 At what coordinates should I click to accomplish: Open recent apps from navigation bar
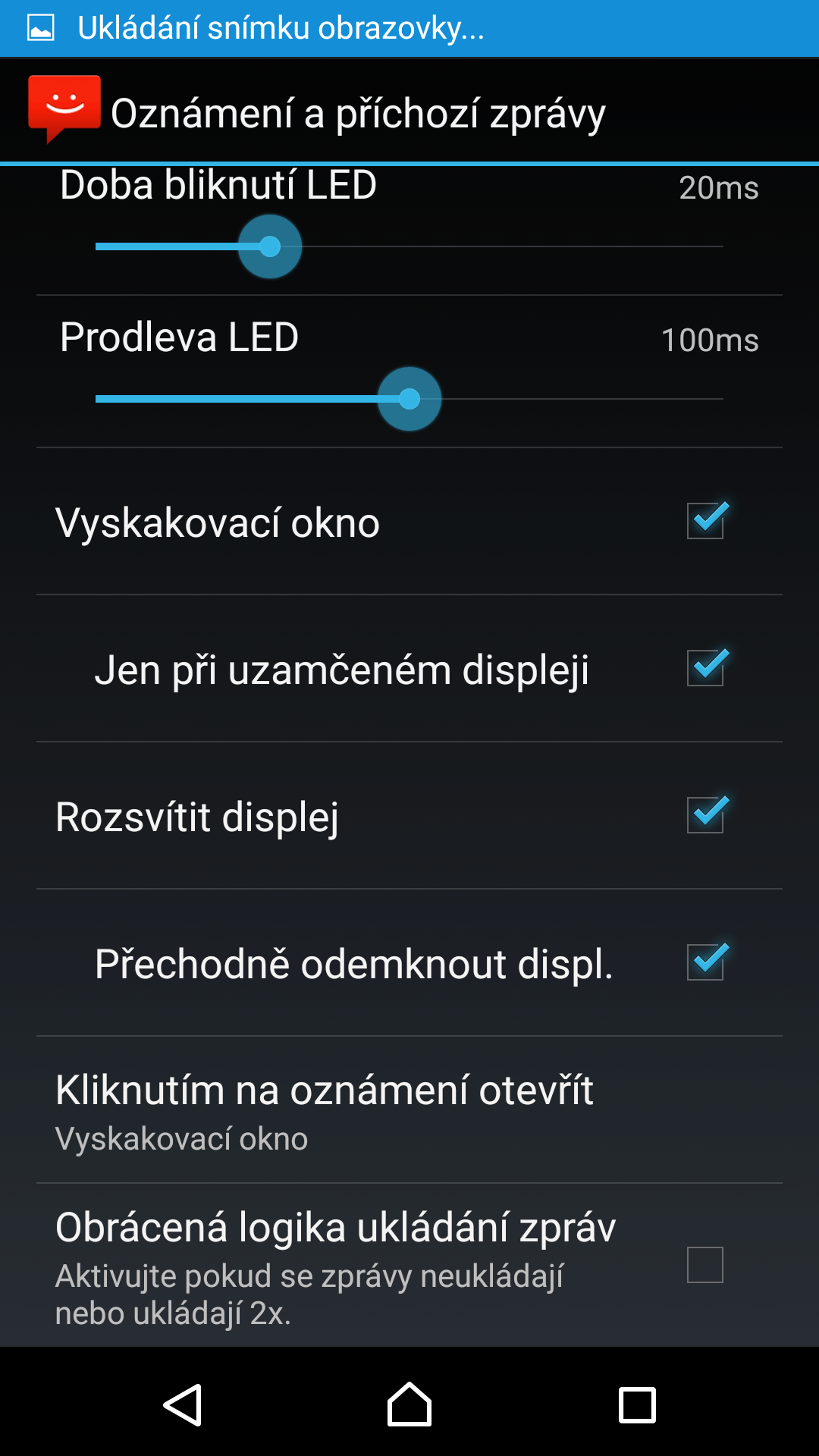[x=637, y=1405]
